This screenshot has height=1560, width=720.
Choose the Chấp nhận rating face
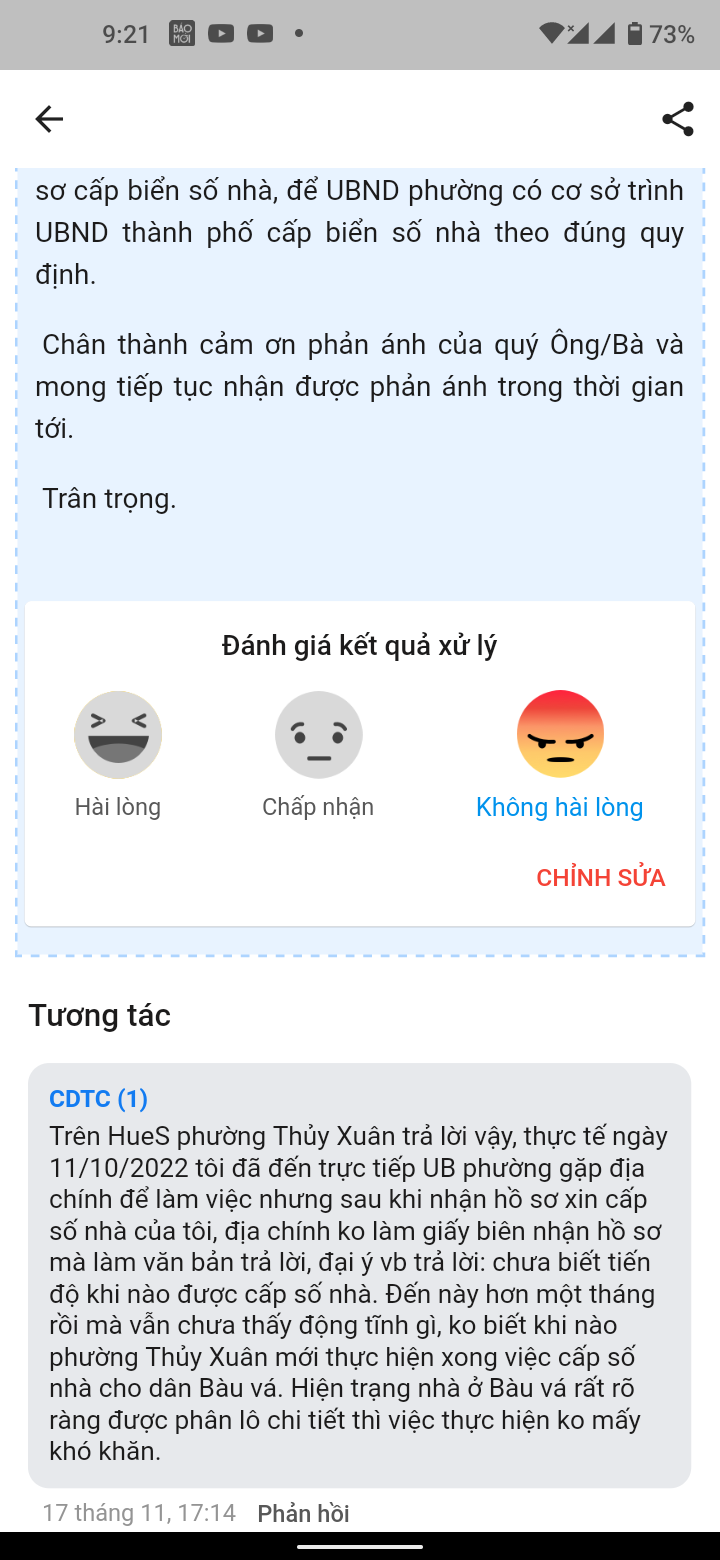point(318,735)
